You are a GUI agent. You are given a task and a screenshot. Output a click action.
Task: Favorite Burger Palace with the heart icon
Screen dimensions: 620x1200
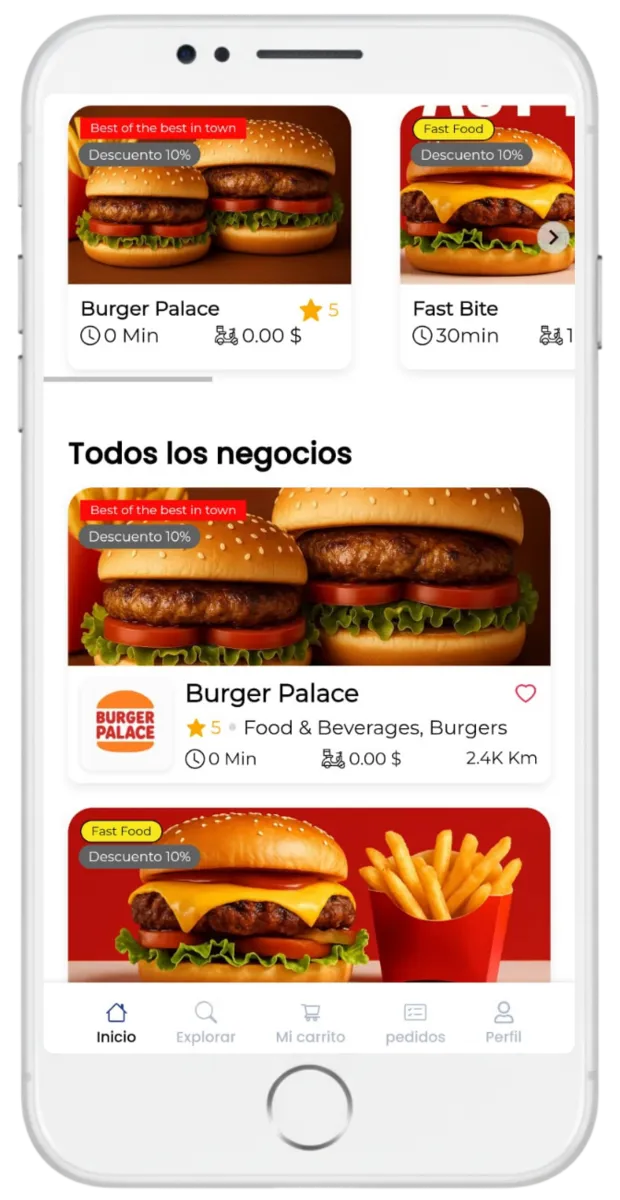pyautogui.click(x=525, y=693)
